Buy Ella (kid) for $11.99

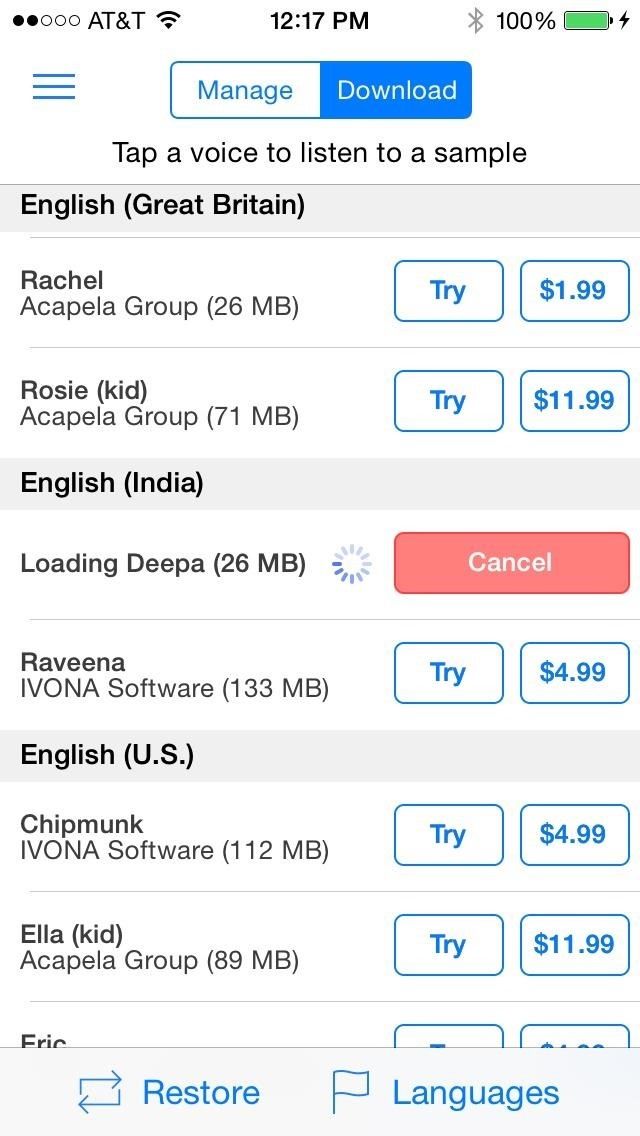pos(573,945)
